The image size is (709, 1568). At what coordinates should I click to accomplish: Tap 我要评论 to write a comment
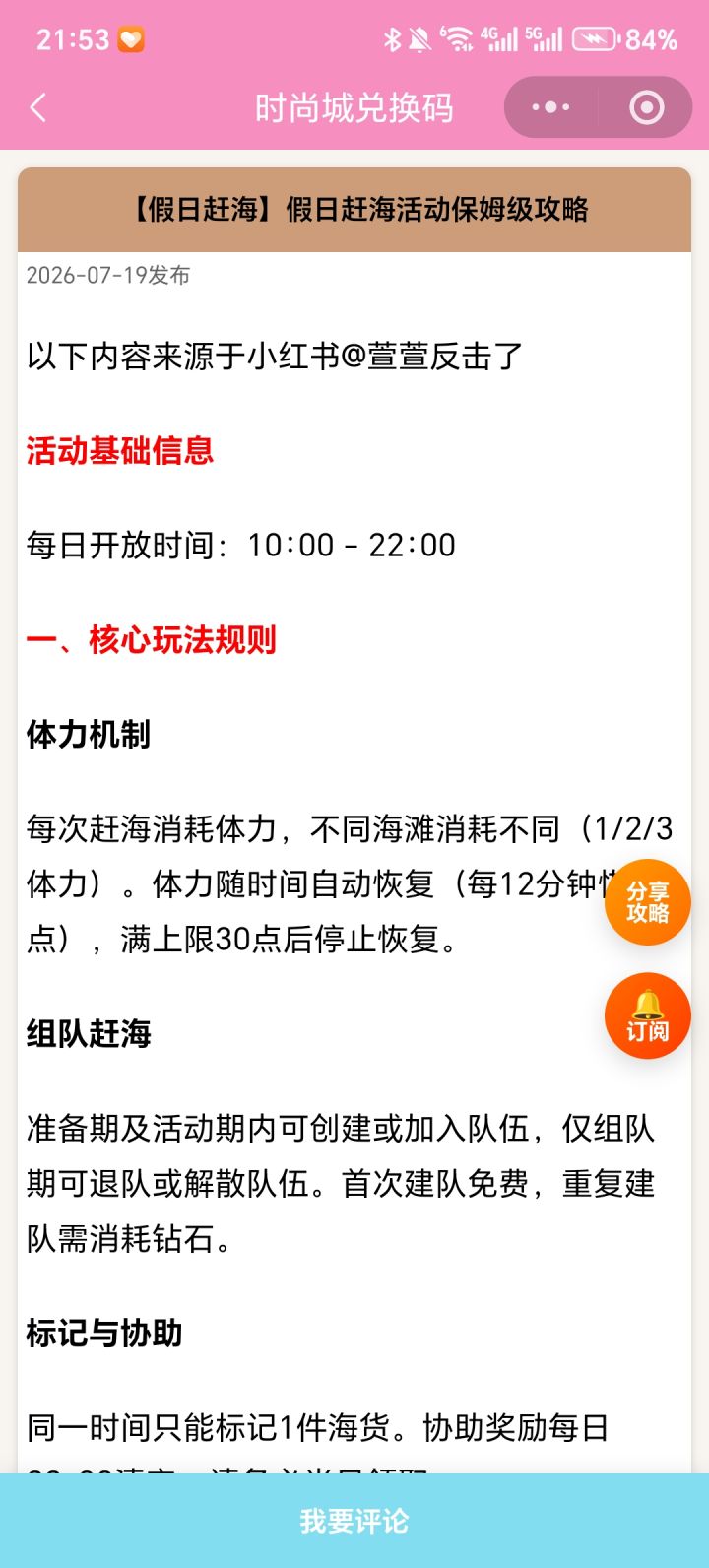[354, 1521]
